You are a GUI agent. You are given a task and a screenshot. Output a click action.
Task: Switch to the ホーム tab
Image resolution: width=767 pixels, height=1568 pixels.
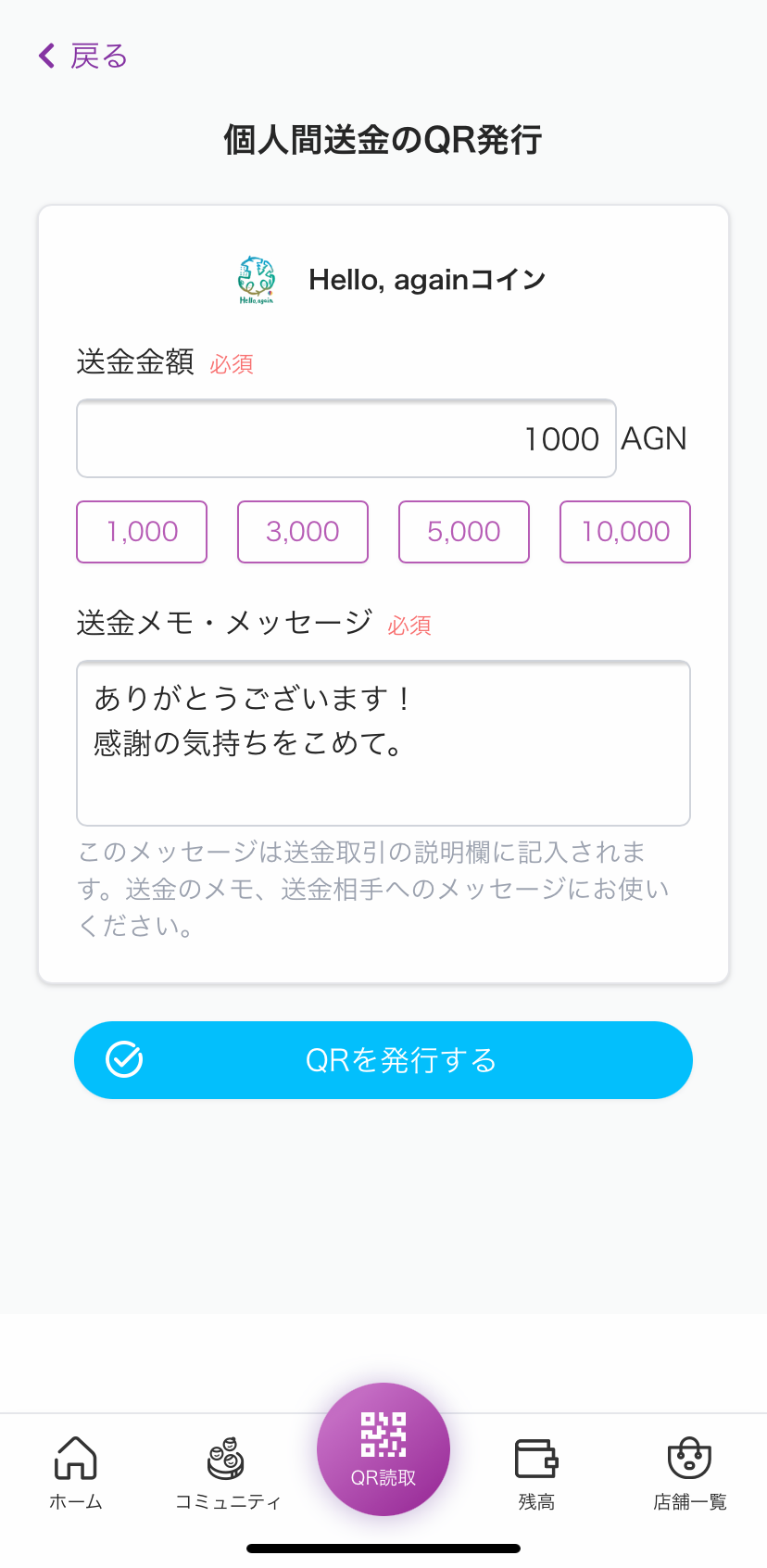point(76,1473)
